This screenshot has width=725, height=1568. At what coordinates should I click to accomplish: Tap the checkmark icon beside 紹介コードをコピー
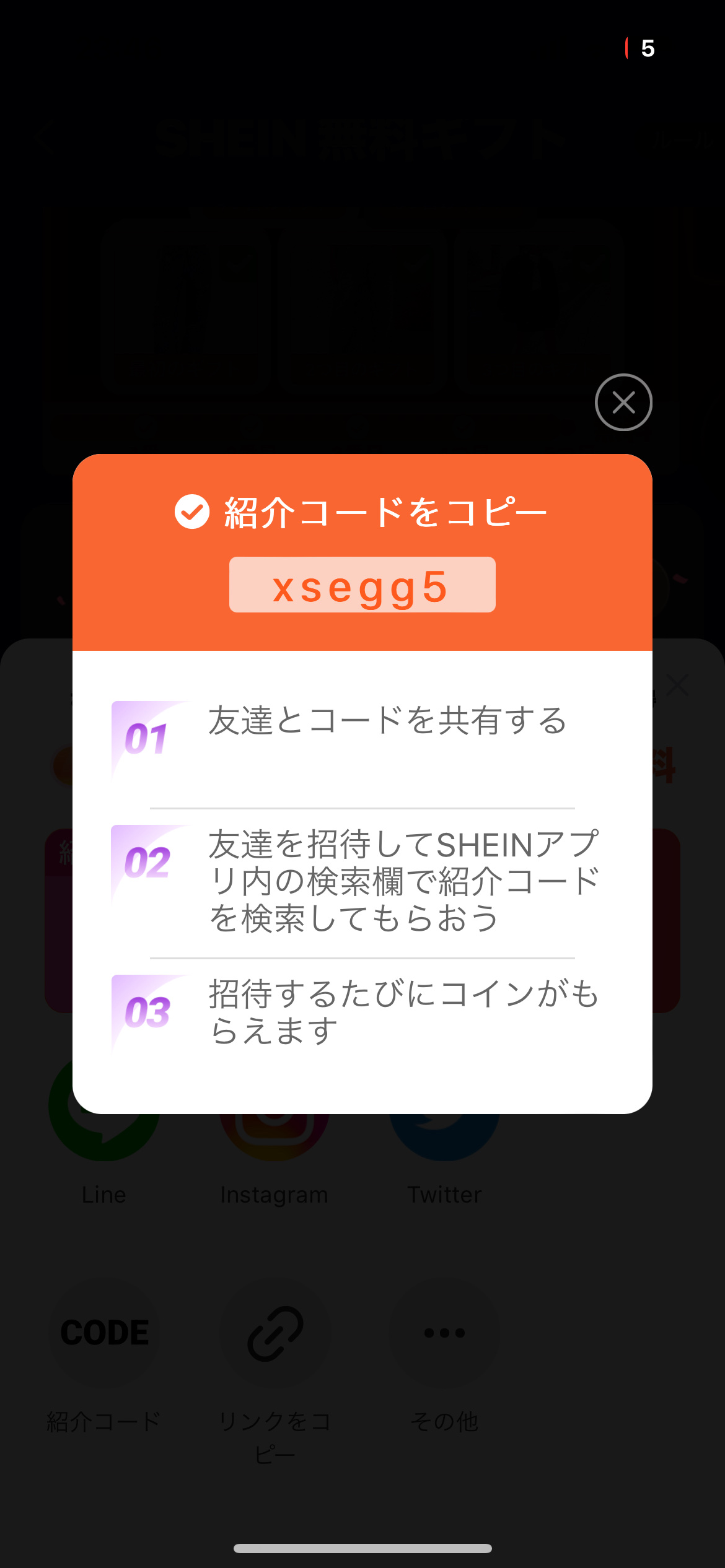[x=191, y=512]
